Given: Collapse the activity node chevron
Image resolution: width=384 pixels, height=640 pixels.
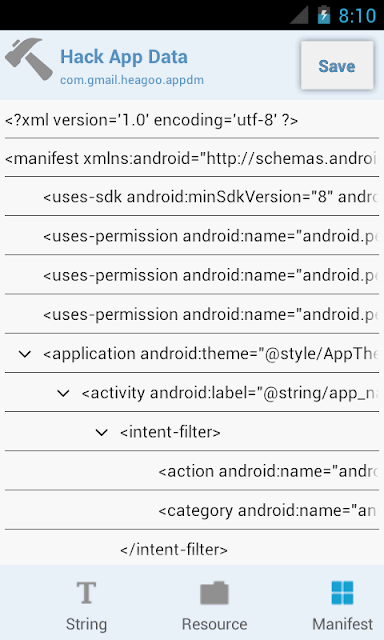Looking at the screenshot, I should pyautogui.click(x=63, y=393).
